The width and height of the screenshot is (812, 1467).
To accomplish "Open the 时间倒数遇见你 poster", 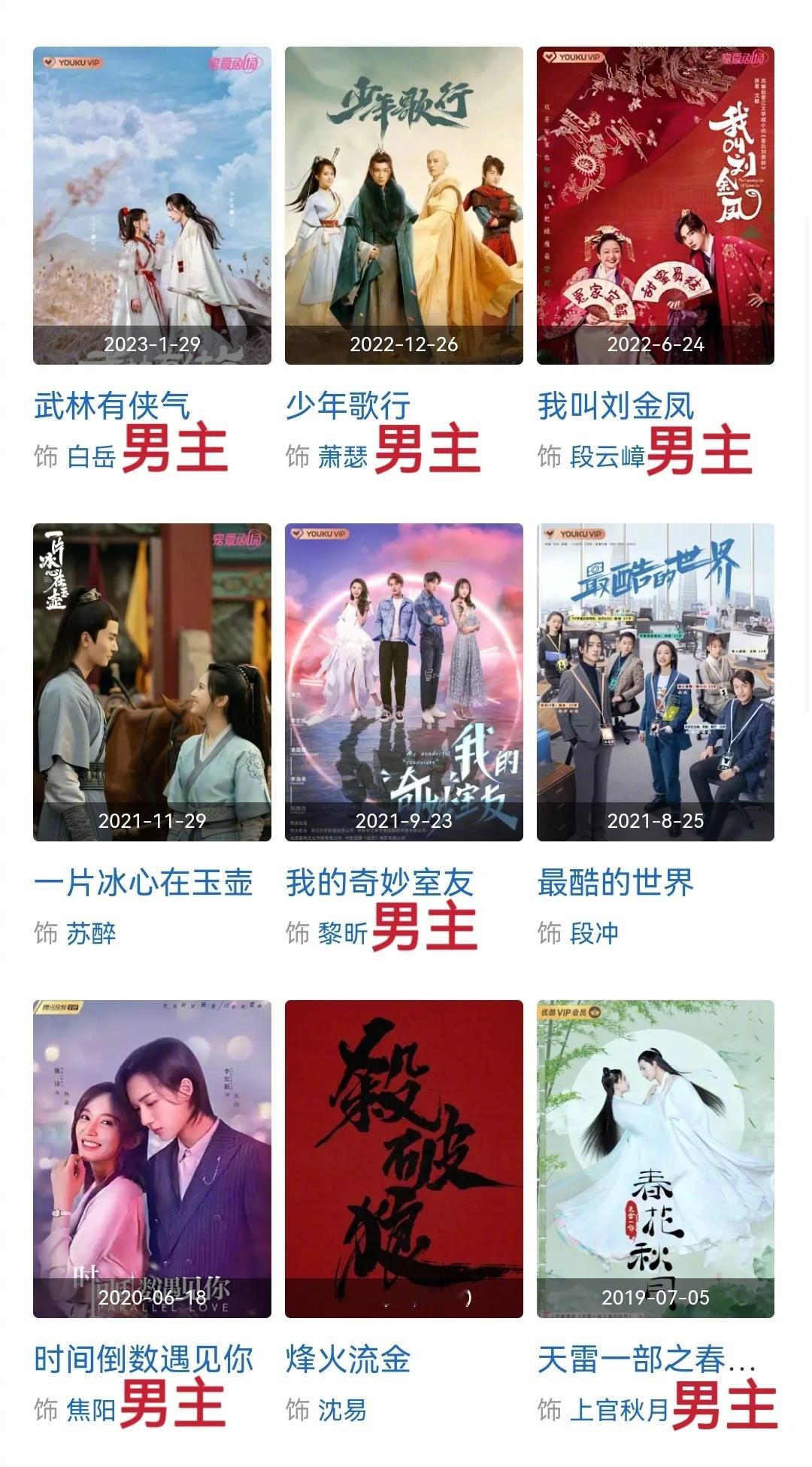I will coord(152,1159).
